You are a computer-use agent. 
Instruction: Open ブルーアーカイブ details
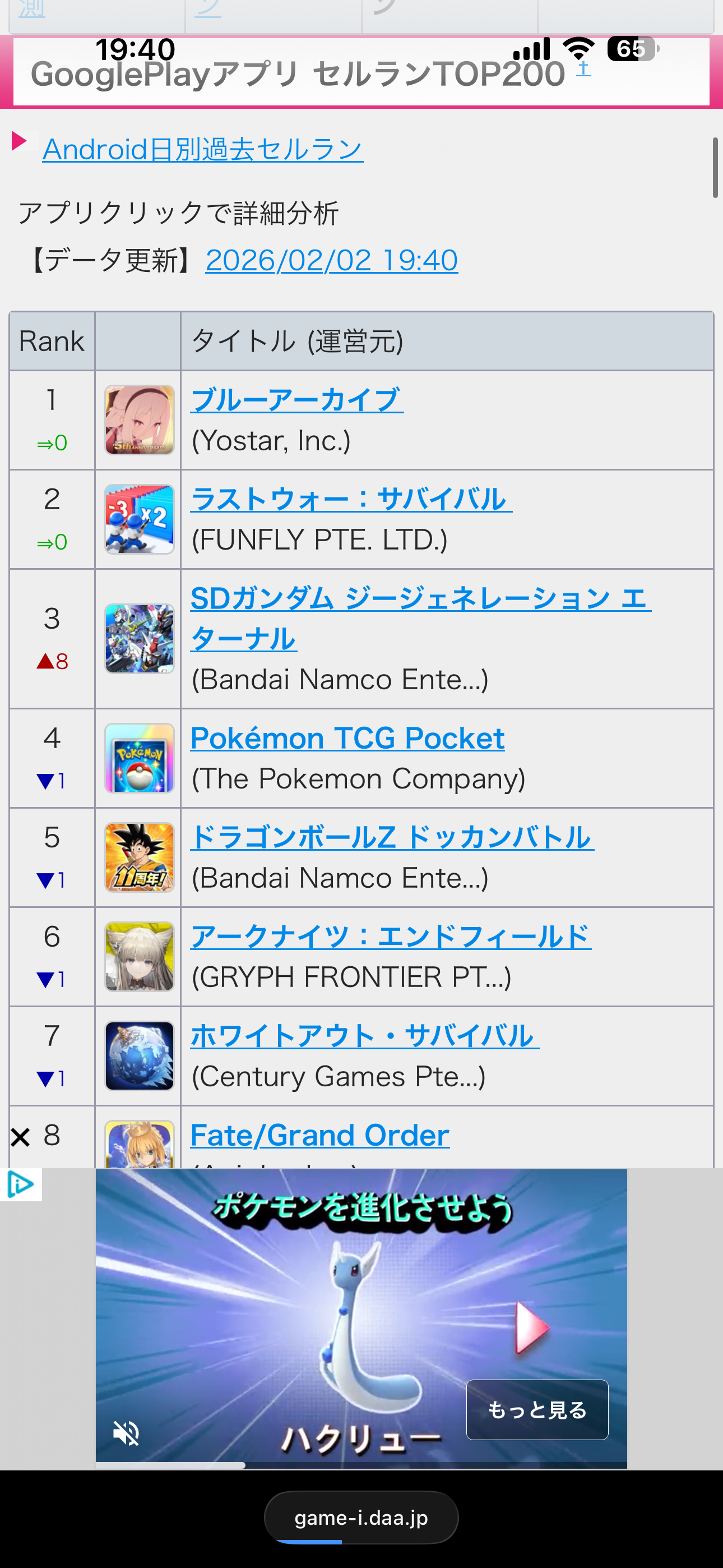coord(296,400)
